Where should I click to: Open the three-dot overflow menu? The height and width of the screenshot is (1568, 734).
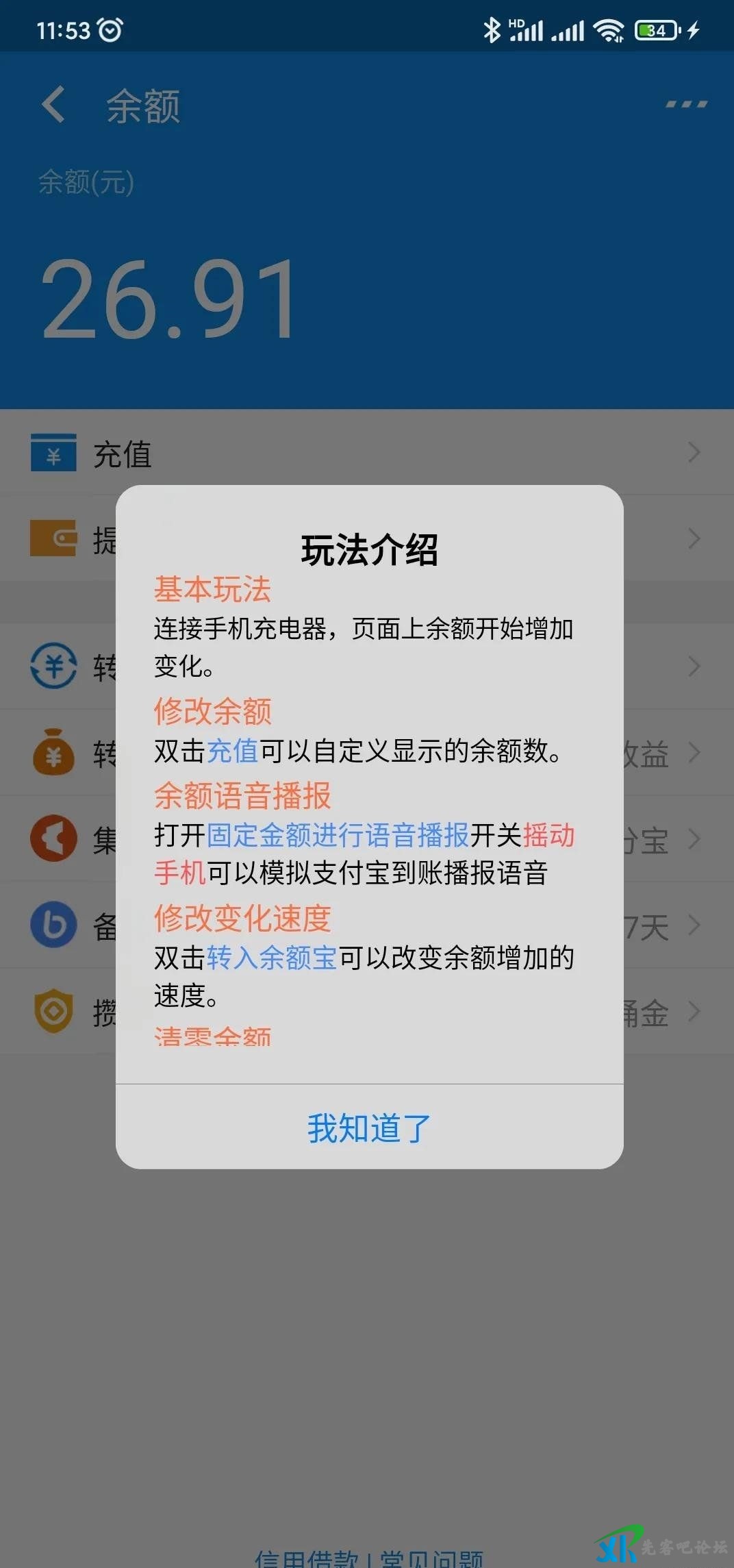click(x=686, y=105)
